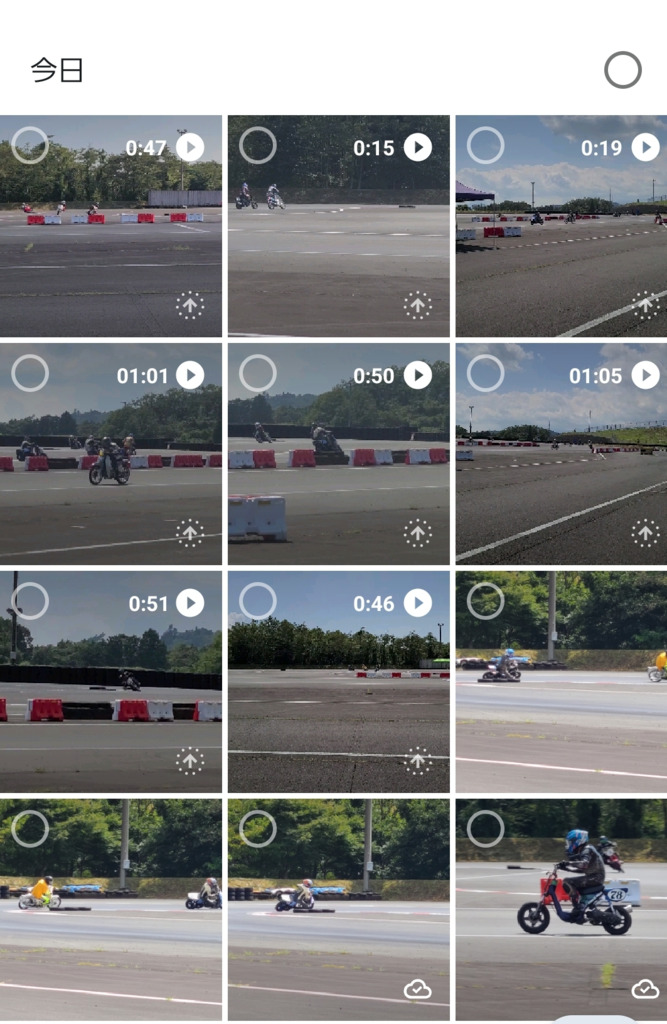
Task: Select all items under 今日
Action: click(x=622, y=70)
